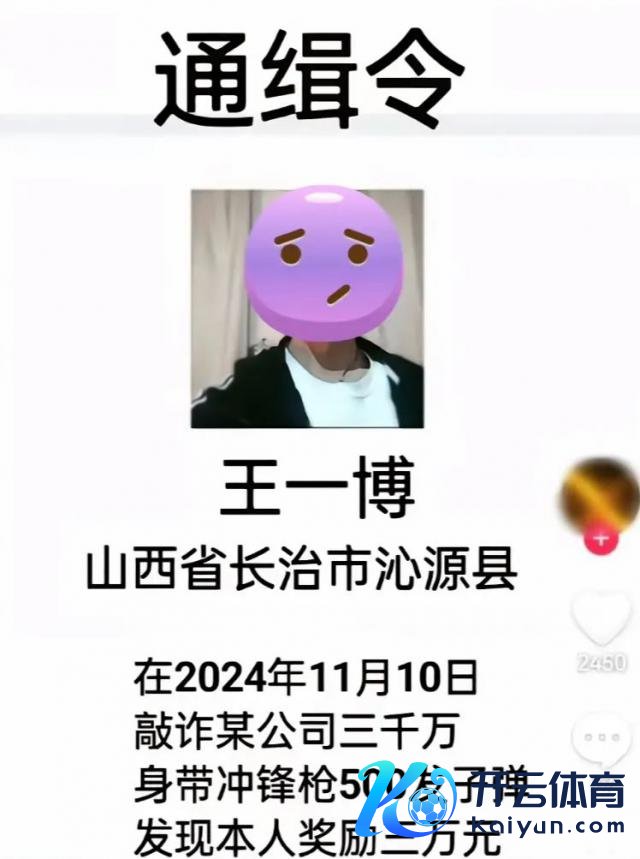Open the comments bubble icon
This screenshot has width=640, height=859.
(602, 737)
